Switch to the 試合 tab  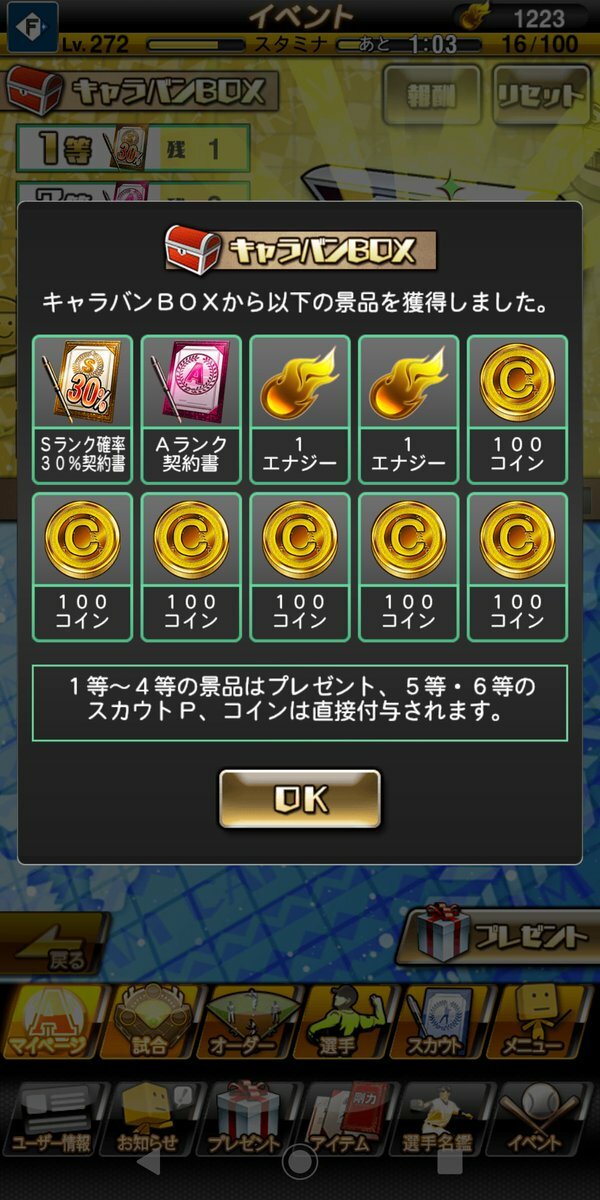tap(151, 1022)
